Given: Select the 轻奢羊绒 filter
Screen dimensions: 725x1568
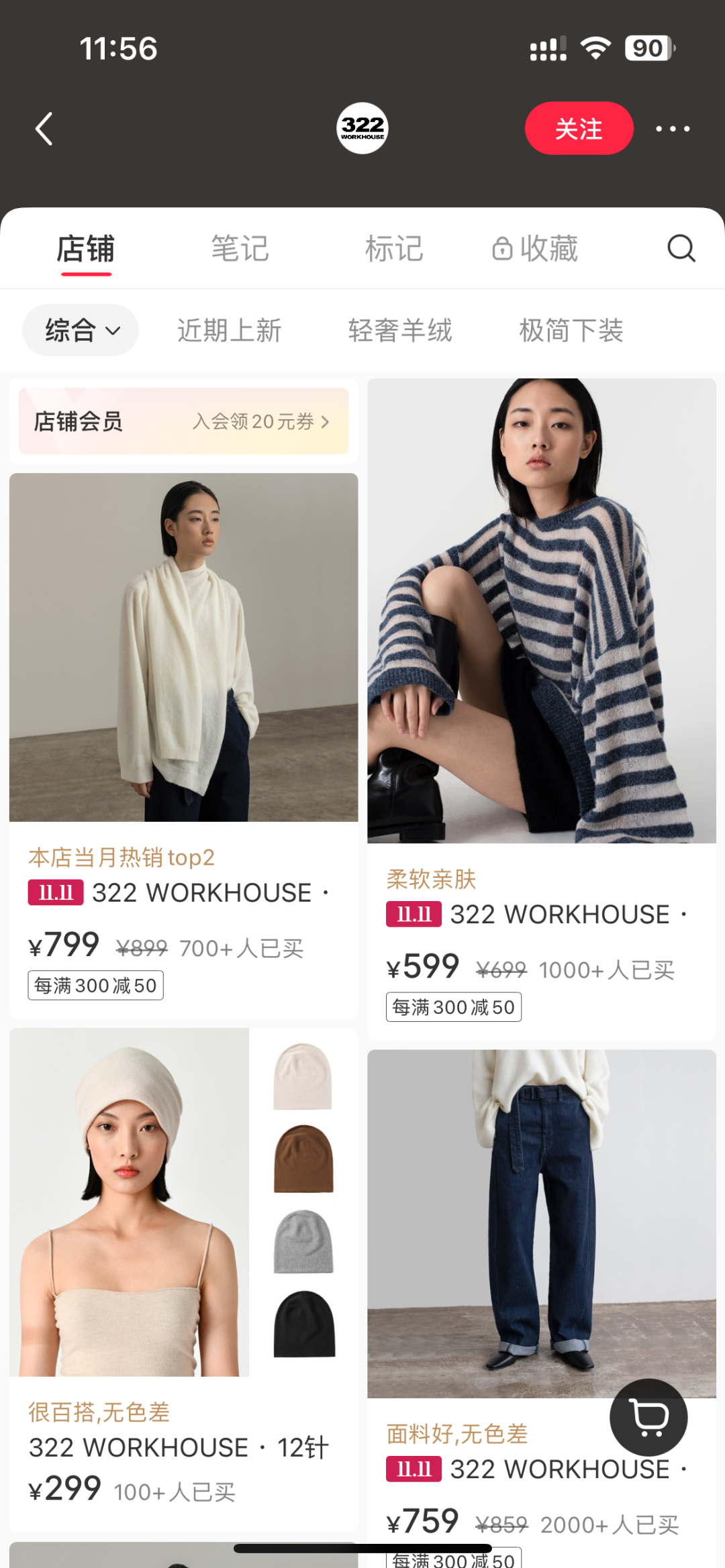Looking at the screenshot, I should [x=400, y=331].
